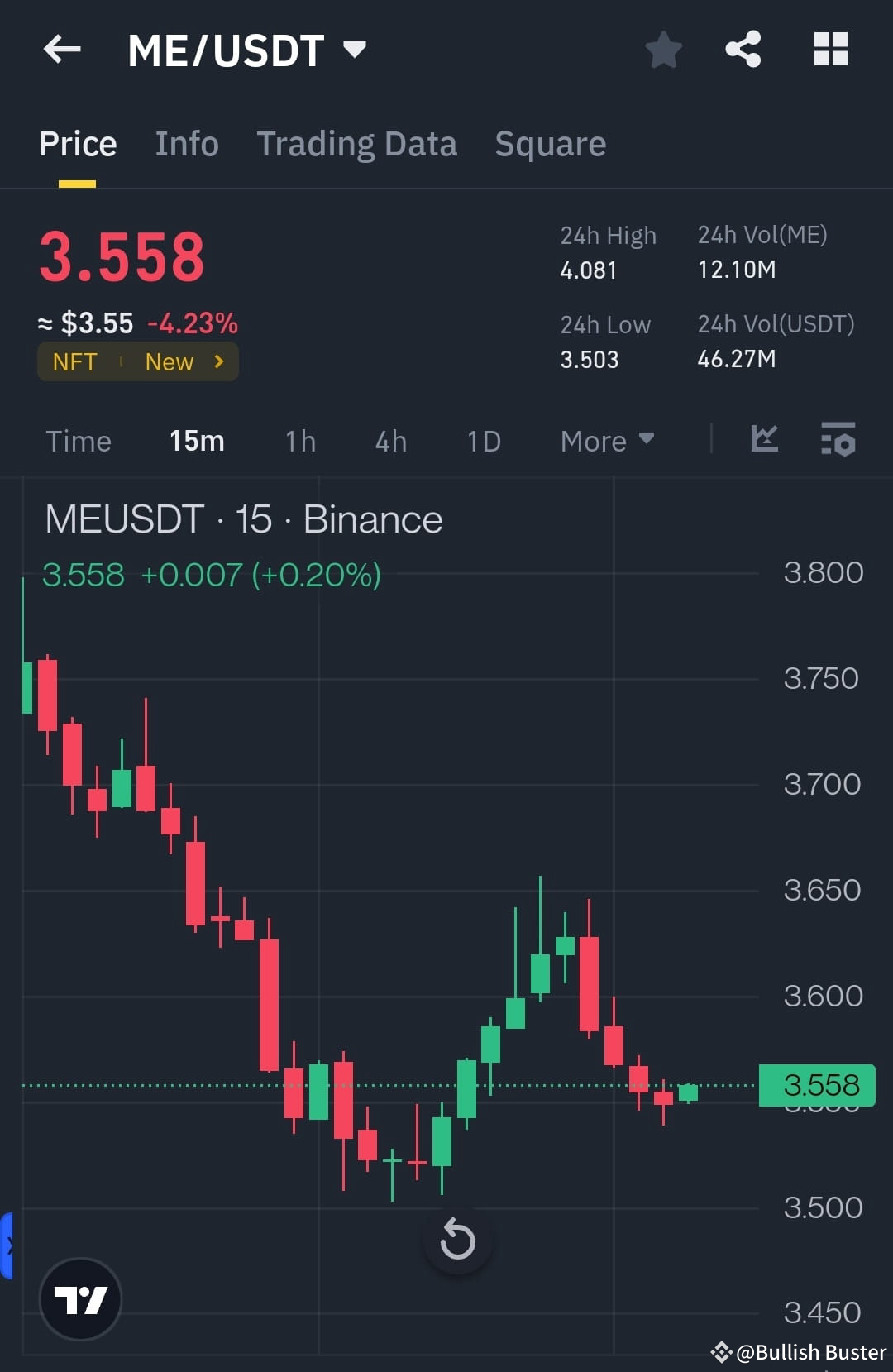Select the Info tab
893x1372 pixels.
coord(186,142)
